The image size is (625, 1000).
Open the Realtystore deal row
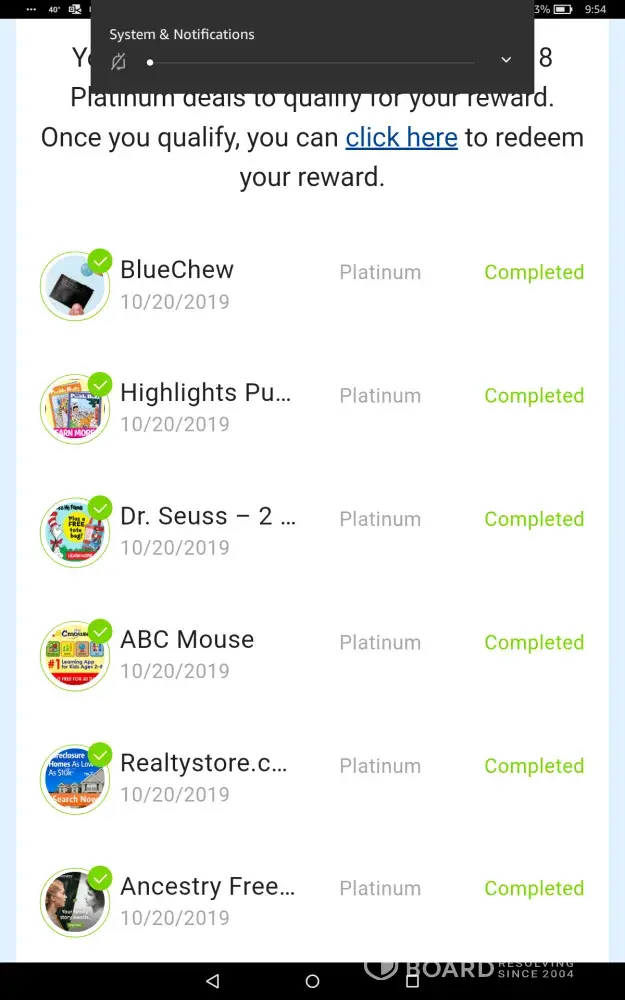203,763
